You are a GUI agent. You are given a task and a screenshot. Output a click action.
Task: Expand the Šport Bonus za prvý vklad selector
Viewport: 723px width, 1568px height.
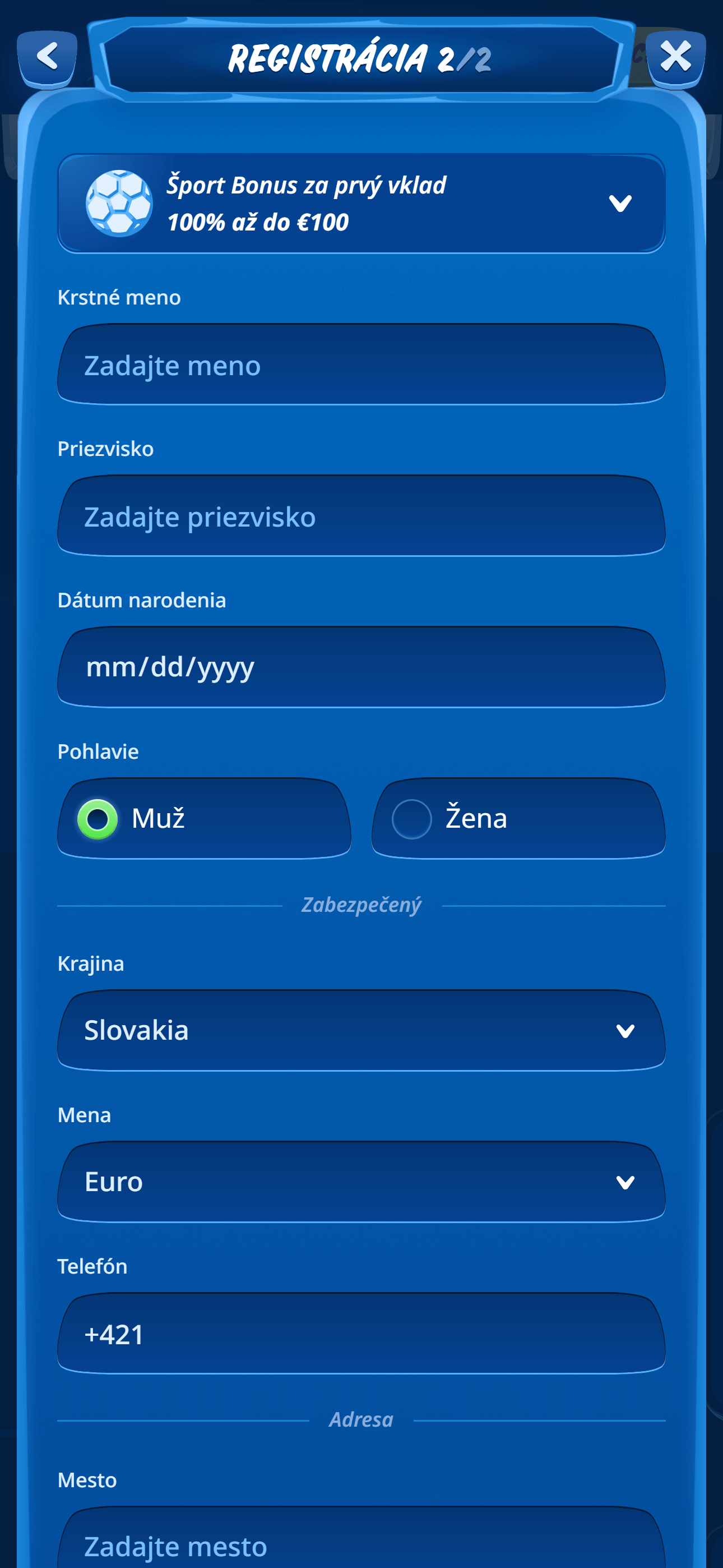click(x=361, y=204)
